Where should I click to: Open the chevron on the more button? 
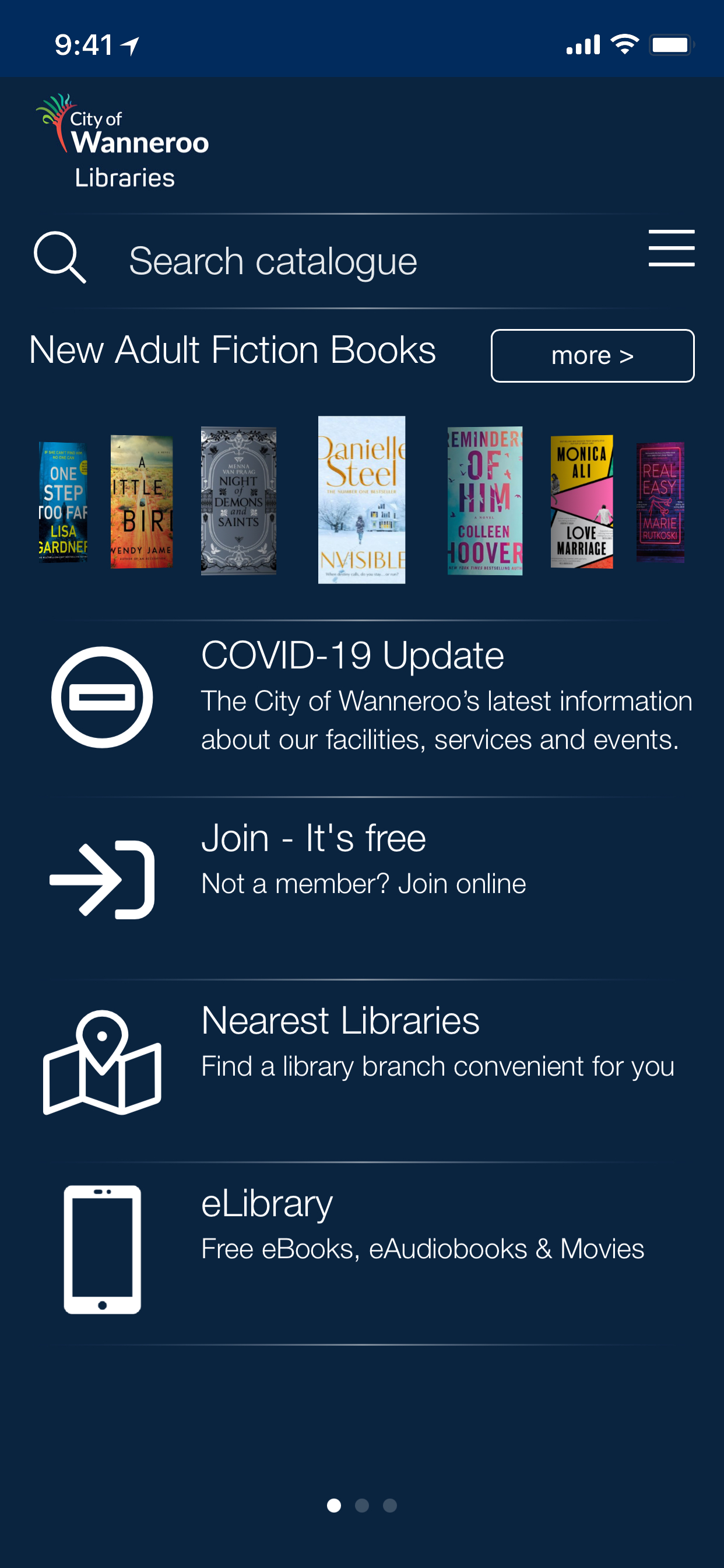pos(628,355)
